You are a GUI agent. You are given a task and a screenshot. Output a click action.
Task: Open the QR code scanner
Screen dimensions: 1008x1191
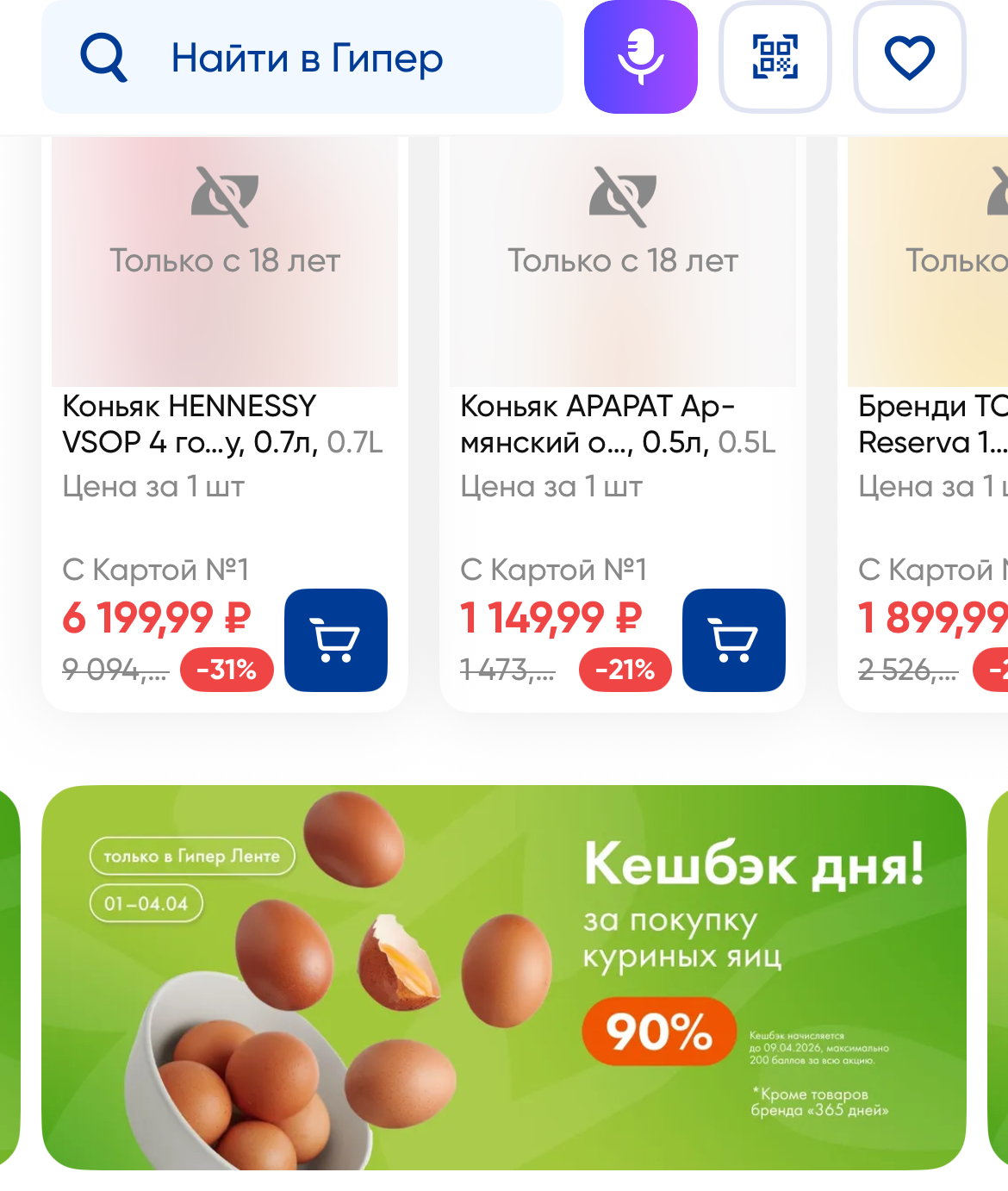pos(775,58)
